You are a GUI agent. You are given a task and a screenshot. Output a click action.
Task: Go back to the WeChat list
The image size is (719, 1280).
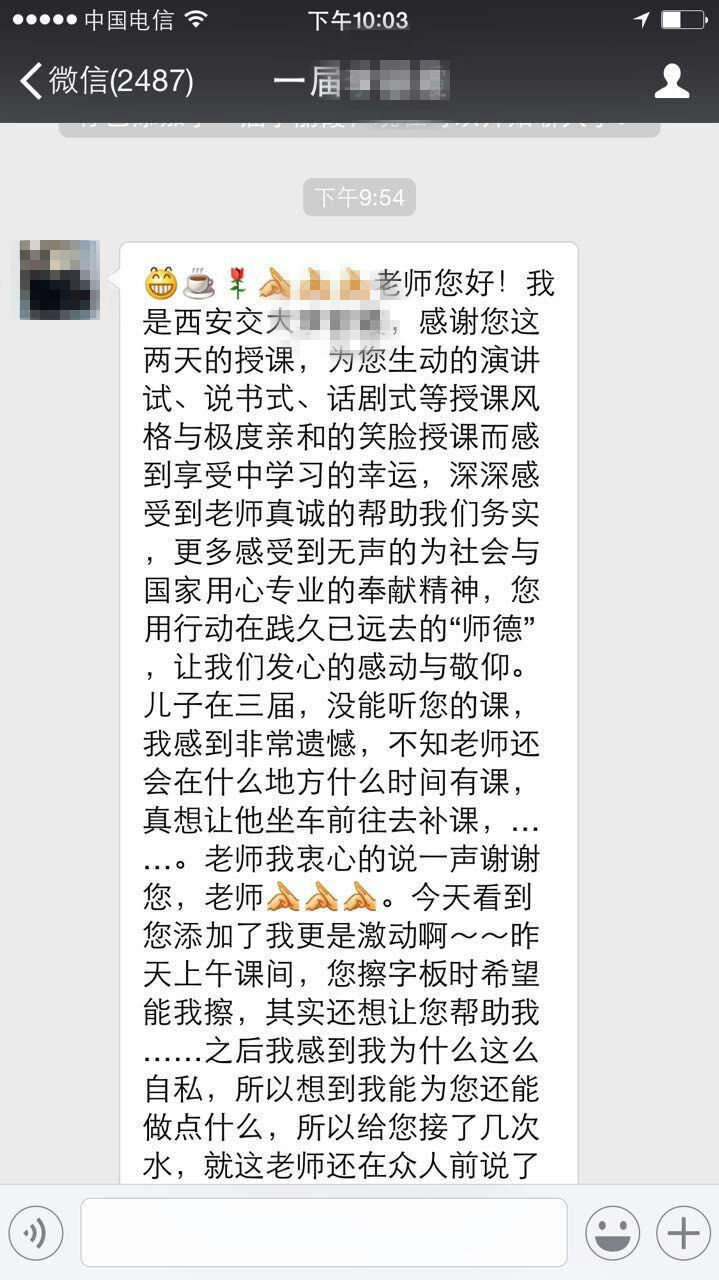pos(105,81)
